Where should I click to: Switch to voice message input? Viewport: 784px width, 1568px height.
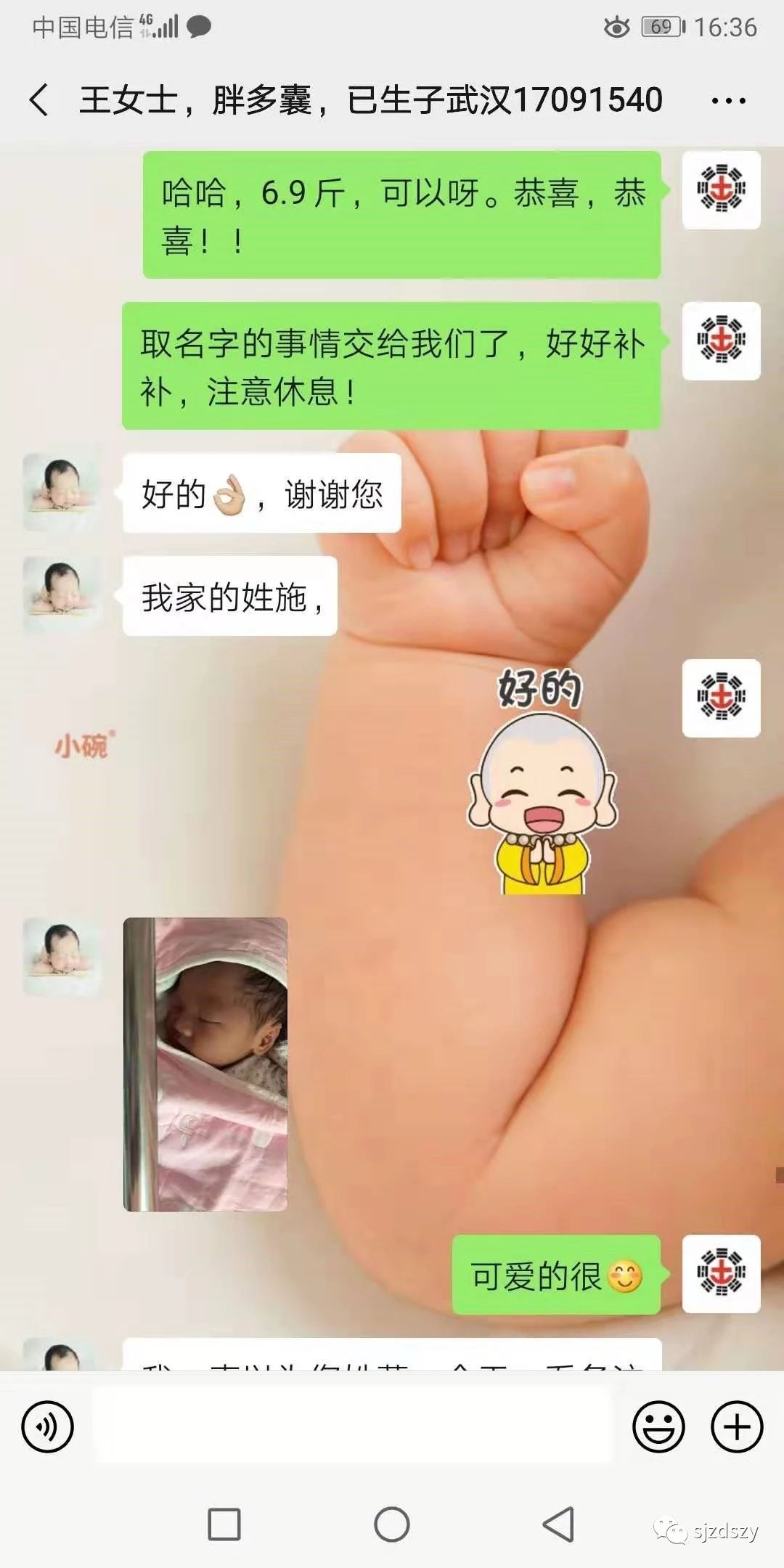48,1426
